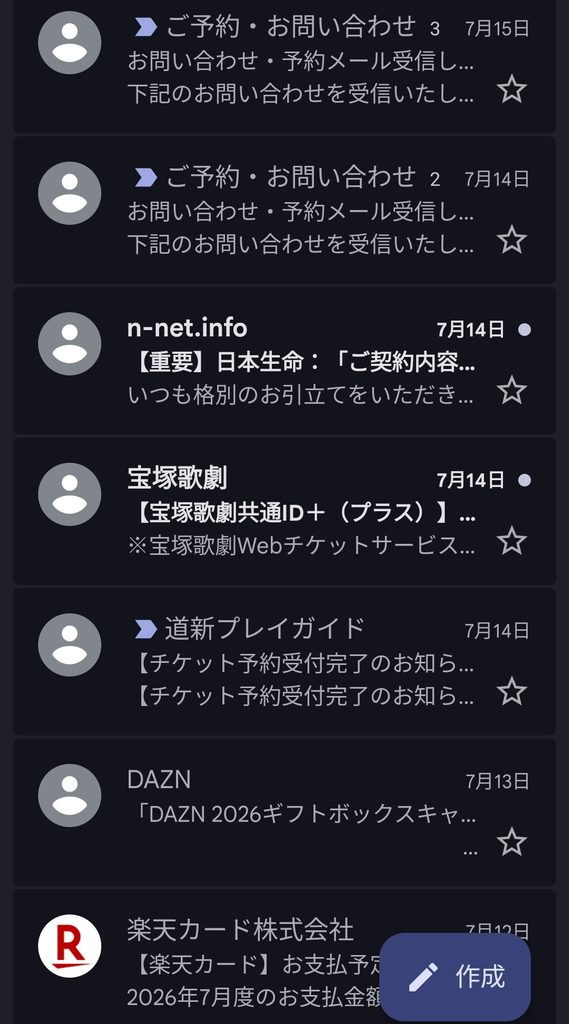569x1024 pixels.
Task: Star the 7月15日 ご予約・お問い合わせ email
Action: click(512, 89)
